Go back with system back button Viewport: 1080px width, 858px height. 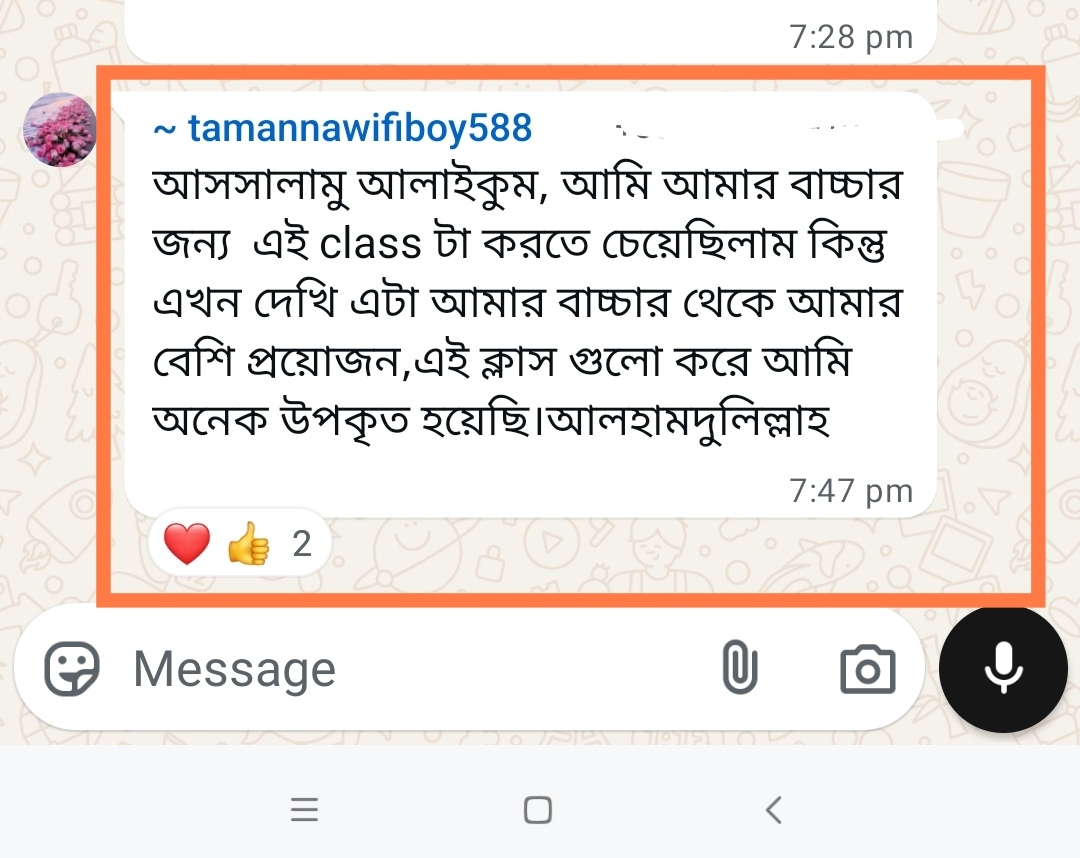click(x=772, y=809)
